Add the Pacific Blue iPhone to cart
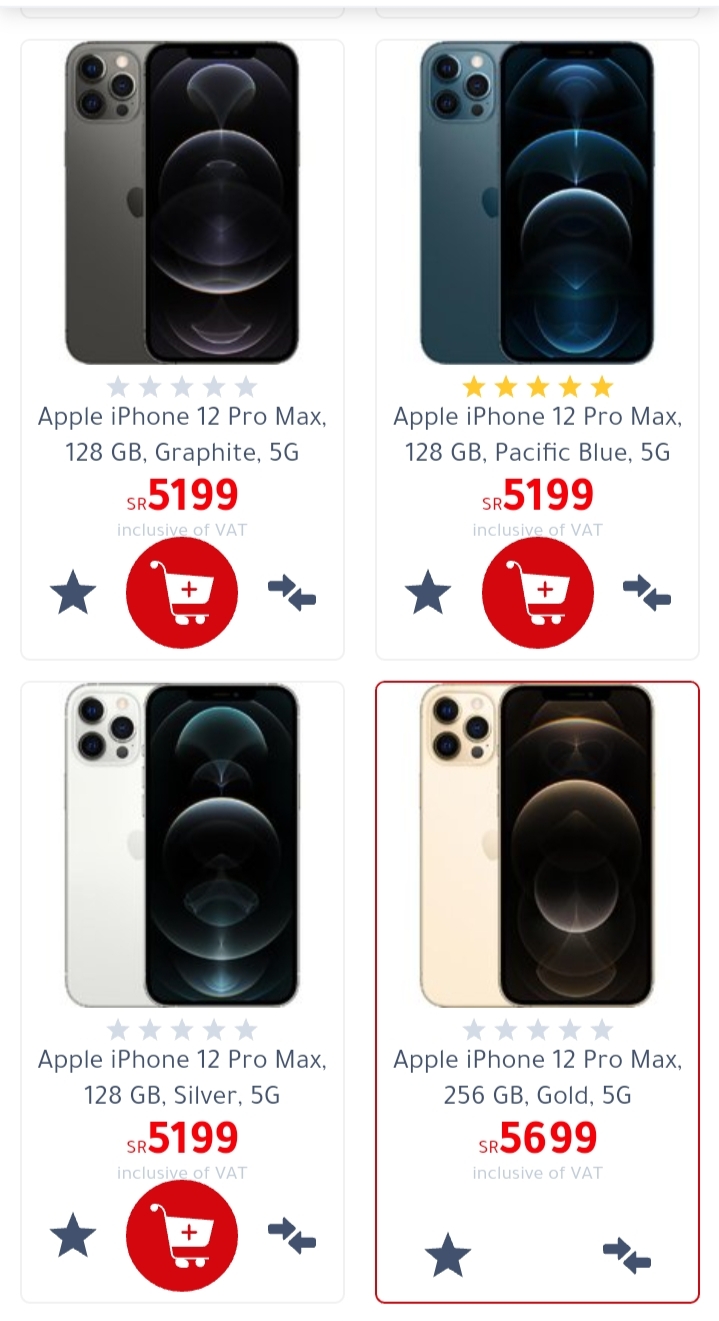Image resolution: width=719 pixels, height=1321 pixels. pos(537,593)
